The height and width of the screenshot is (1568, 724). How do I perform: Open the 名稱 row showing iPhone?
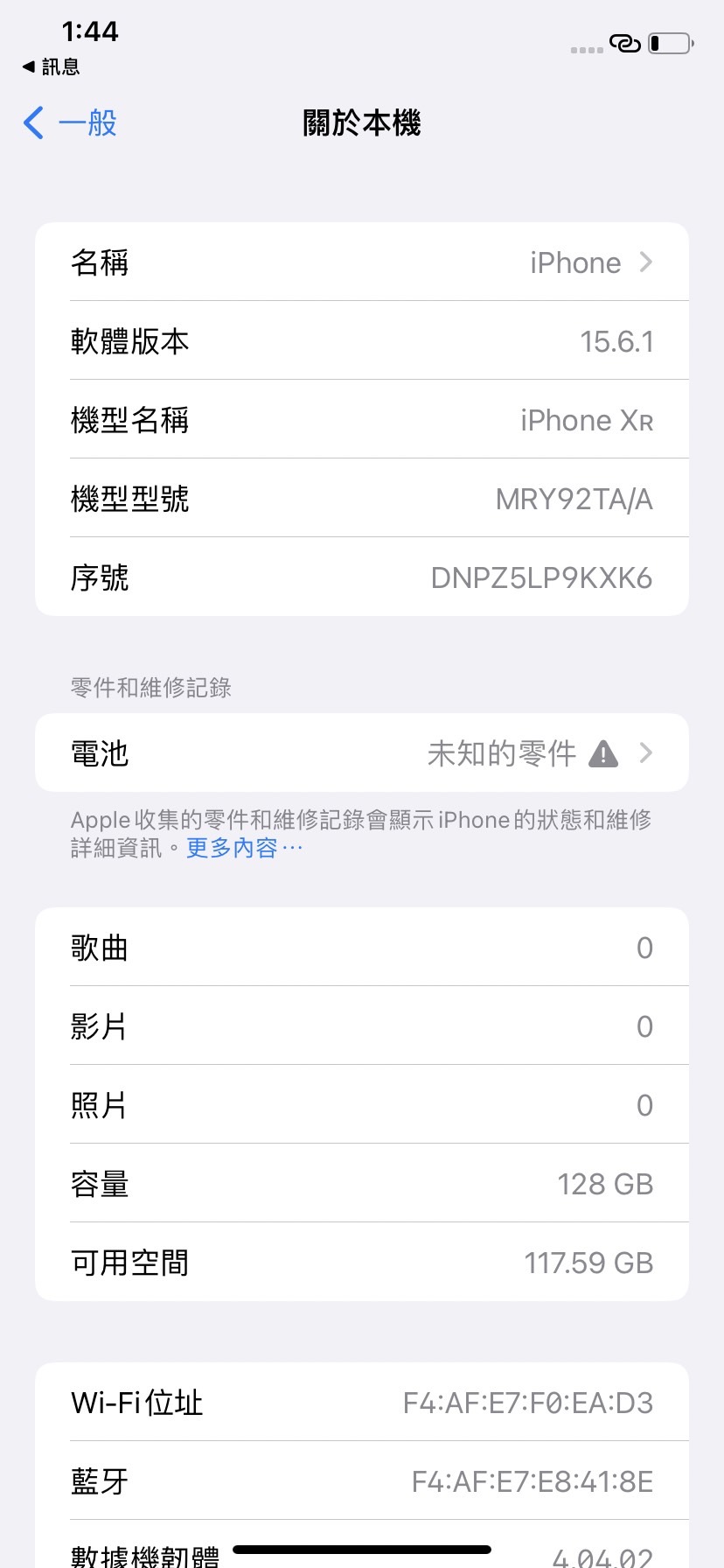pos(362,262)
